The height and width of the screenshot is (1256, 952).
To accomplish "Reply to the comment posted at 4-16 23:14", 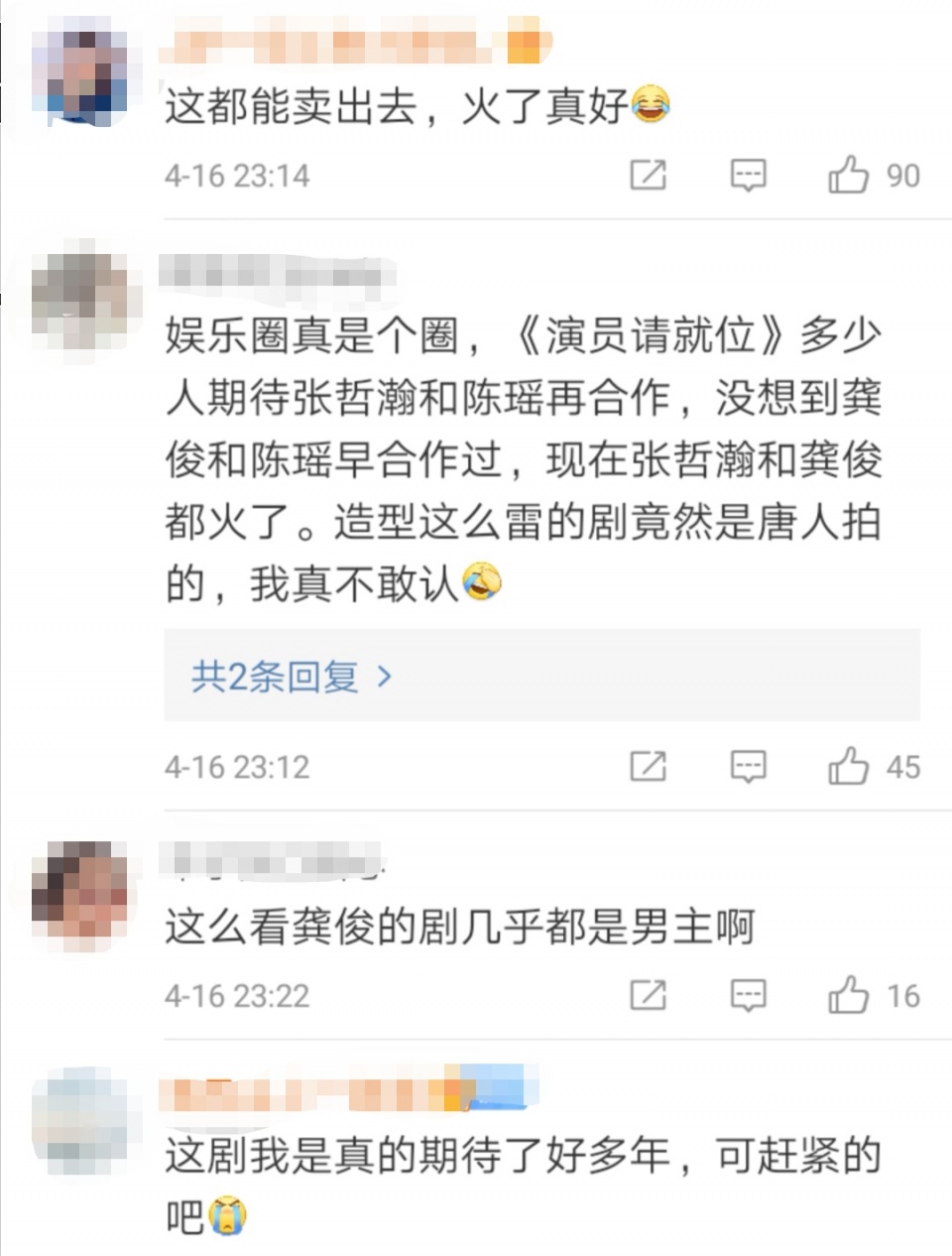I will [x=748, y=176].
